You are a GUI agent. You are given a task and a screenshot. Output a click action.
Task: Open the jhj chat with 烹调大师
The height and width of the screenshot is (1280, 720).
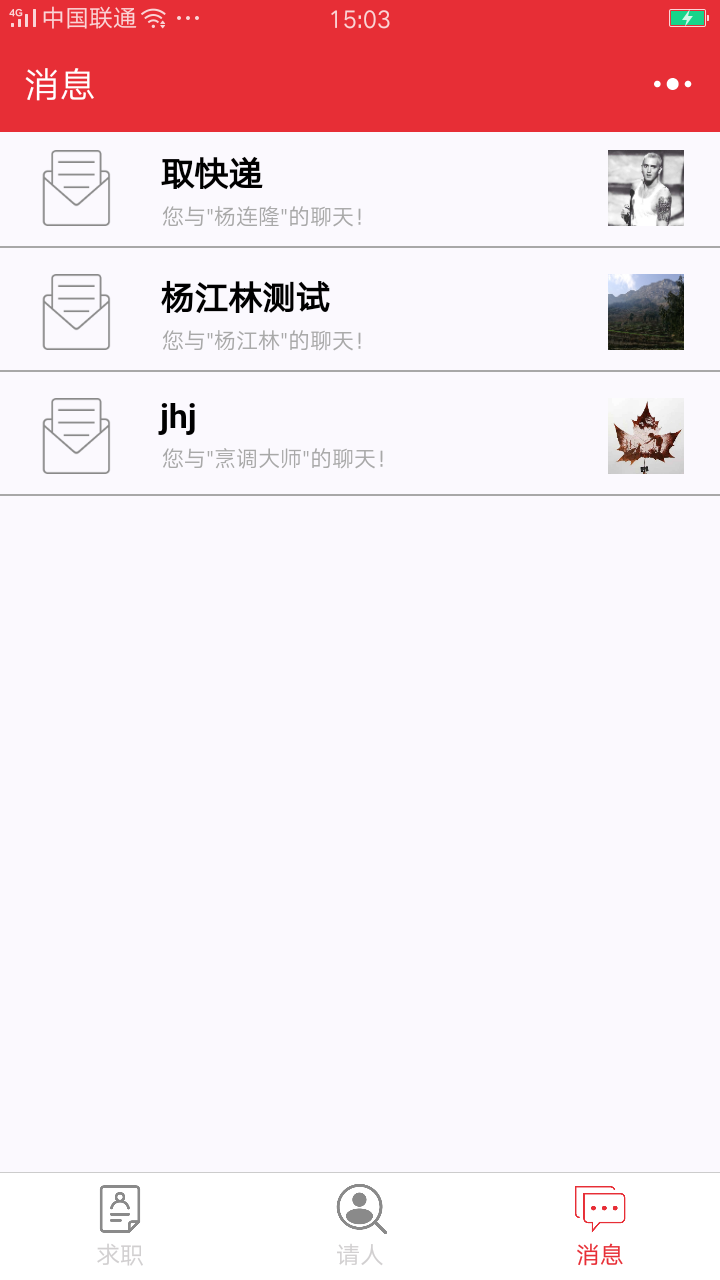(360, 434)
